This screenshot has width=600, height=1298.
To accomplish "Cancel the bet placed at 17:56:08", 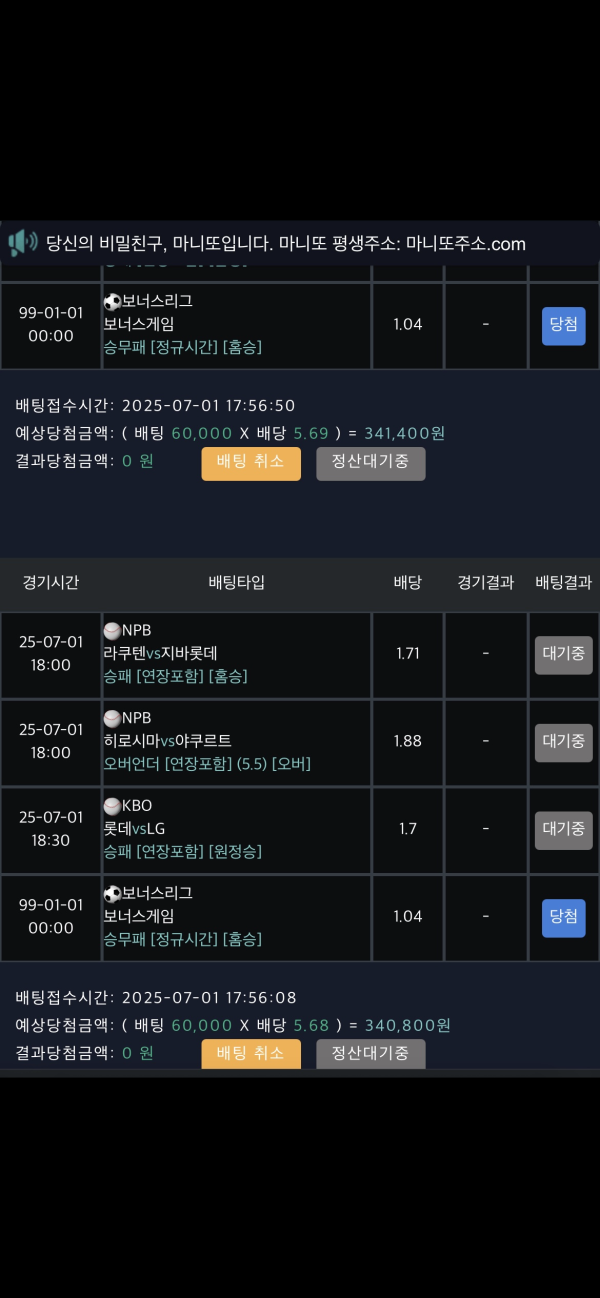I will pos(251,1054).
